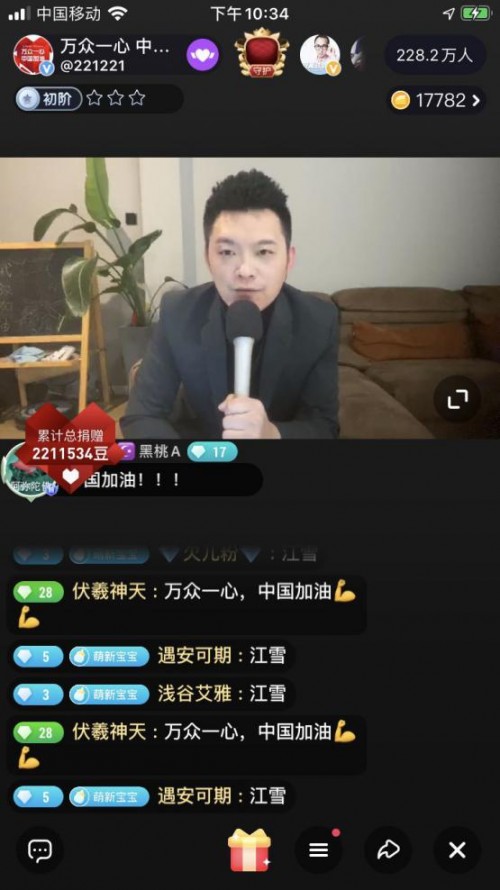Open the 累计总捐赠 donation banner
The width and height of the screenshot is (500, 890).
click(x=70, y=447)
